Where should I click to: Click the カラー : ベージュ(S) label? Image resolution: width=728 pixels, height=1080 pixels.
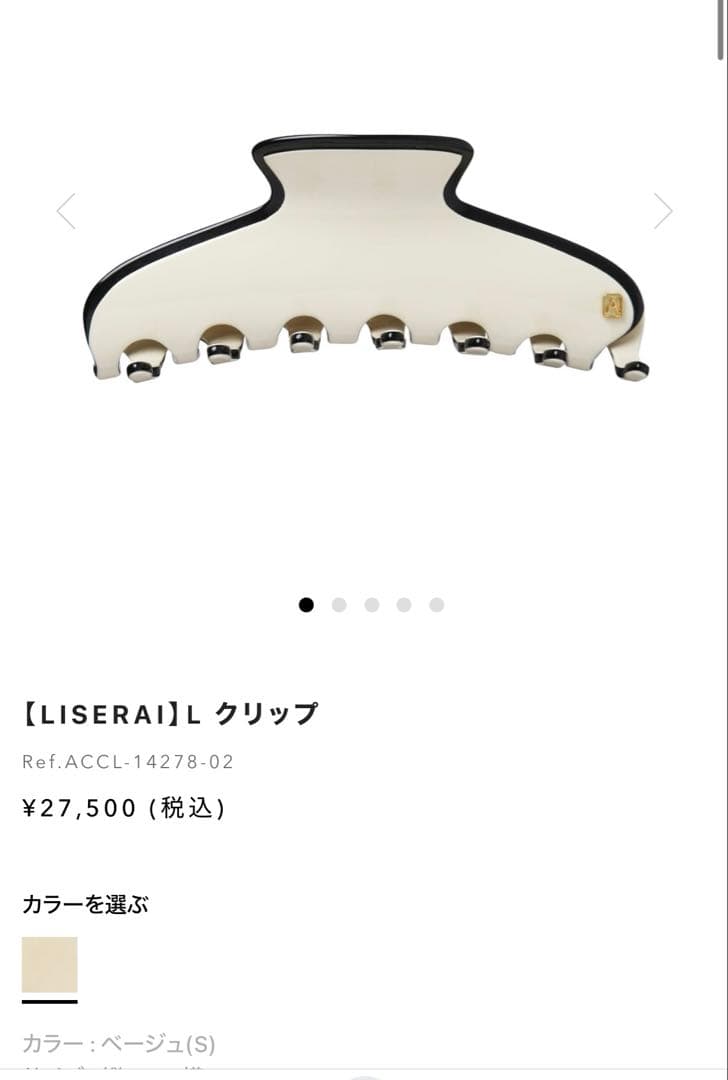pyautogui.click(x=120, y=1044)
